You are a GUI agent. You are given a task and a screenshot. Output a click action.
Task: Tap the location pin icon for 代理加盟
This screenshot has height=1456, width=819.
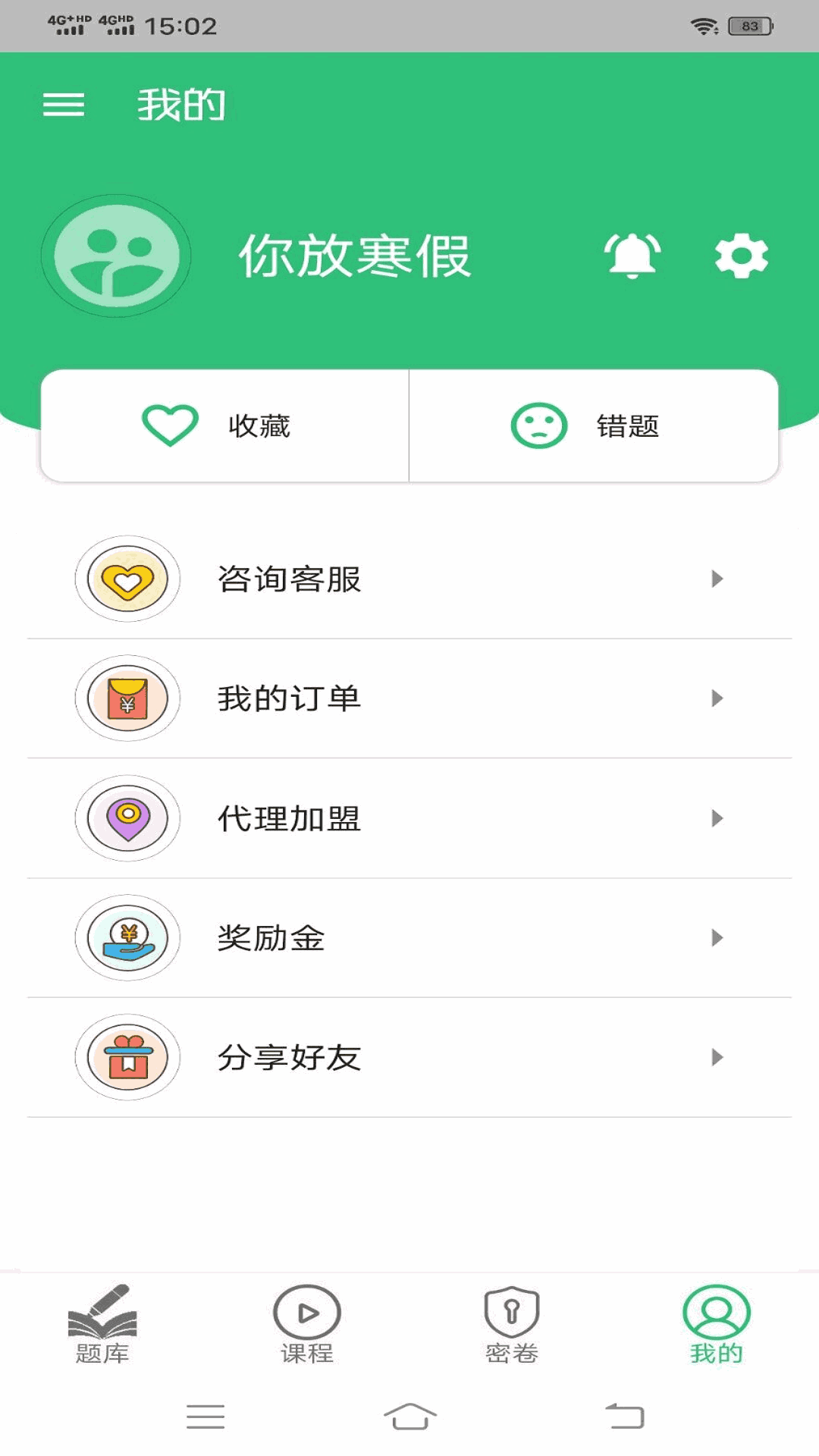click(x=127, y=819)
